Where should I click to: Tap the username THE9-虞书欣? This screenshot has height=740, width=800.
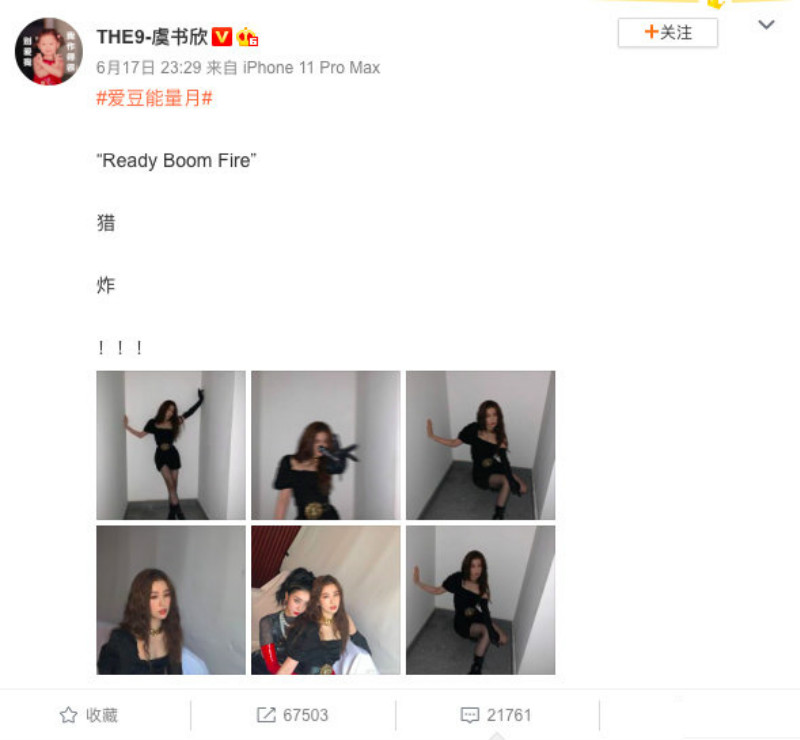coord(151,37)
